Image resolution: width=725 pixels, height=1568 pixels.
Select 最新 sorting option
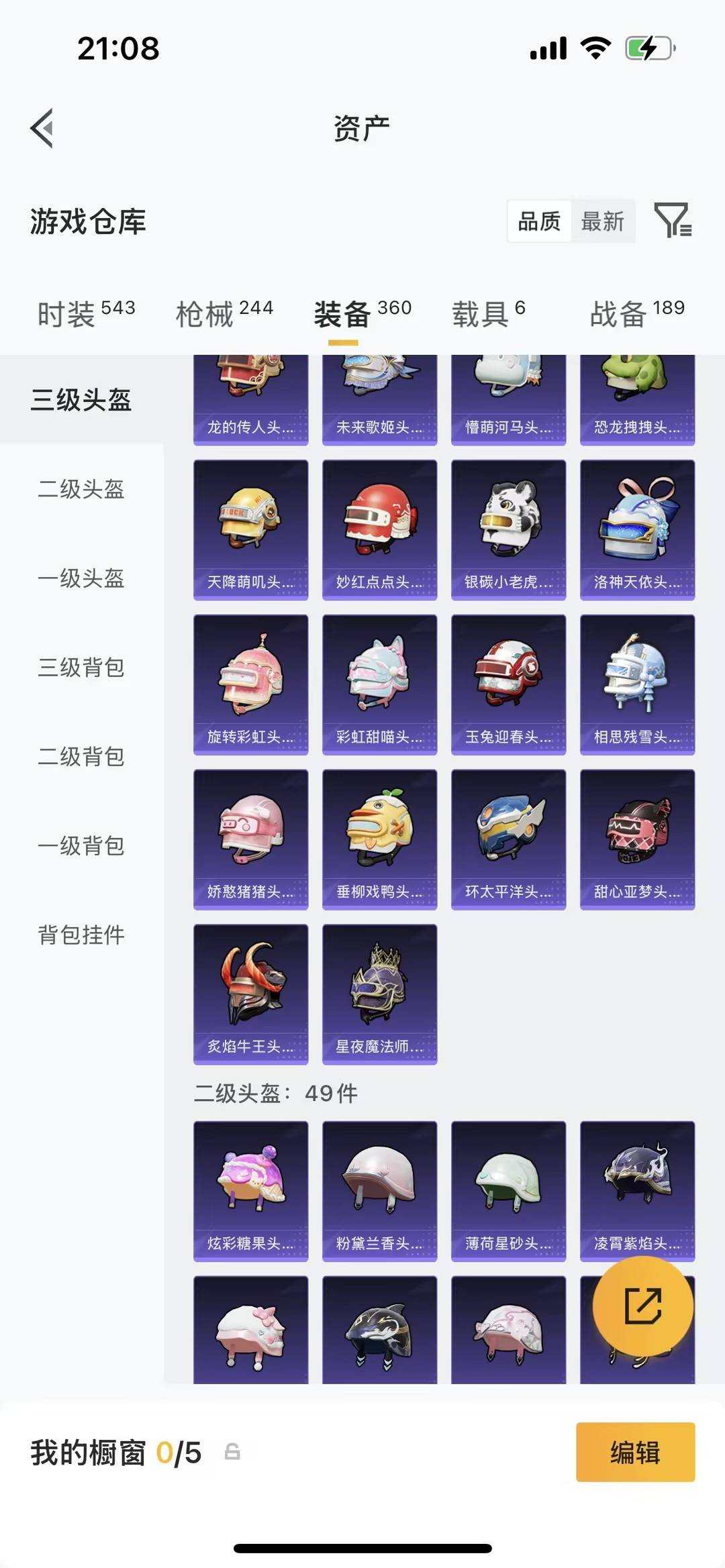coord(602,221)
